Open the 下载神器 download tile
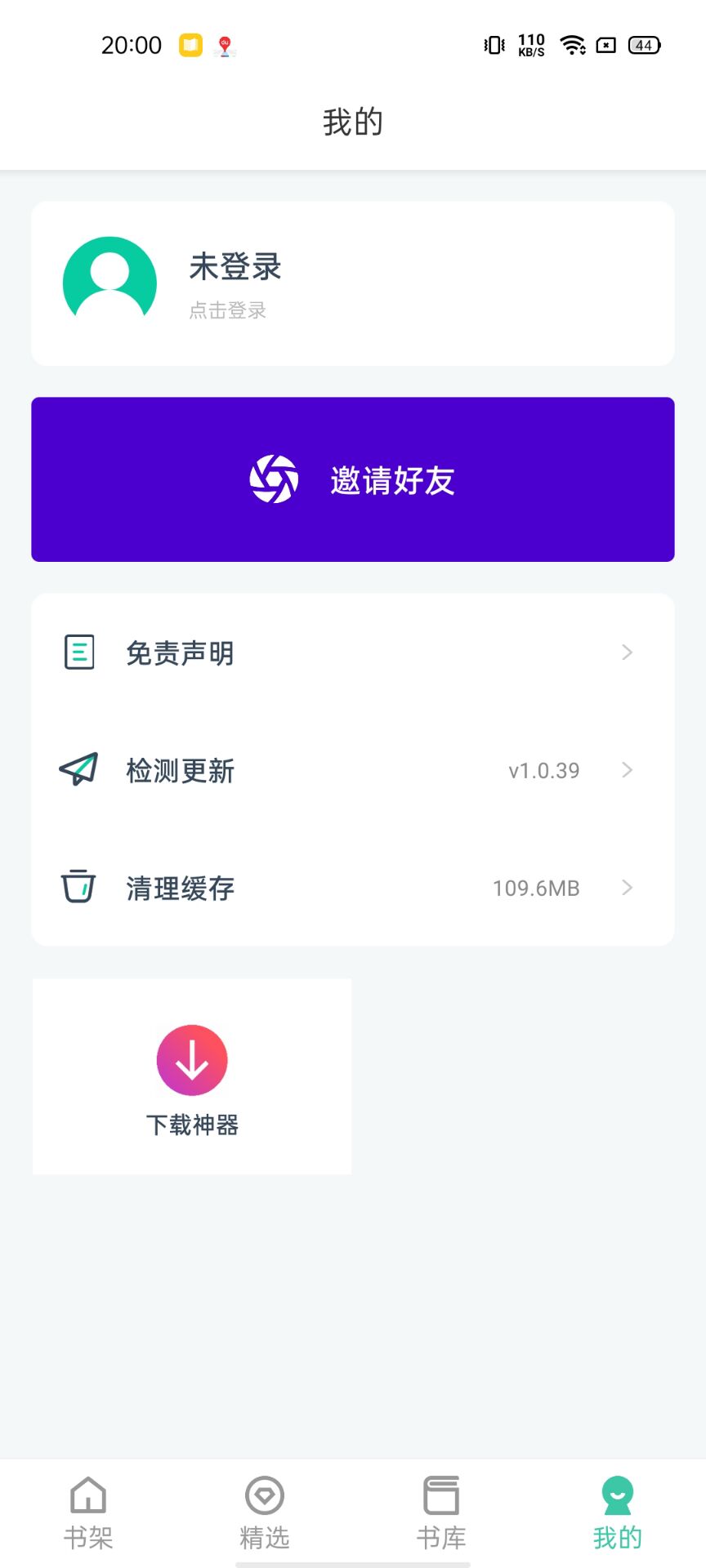Viewport: 706px width, 1568px height. pos(192,1076)
